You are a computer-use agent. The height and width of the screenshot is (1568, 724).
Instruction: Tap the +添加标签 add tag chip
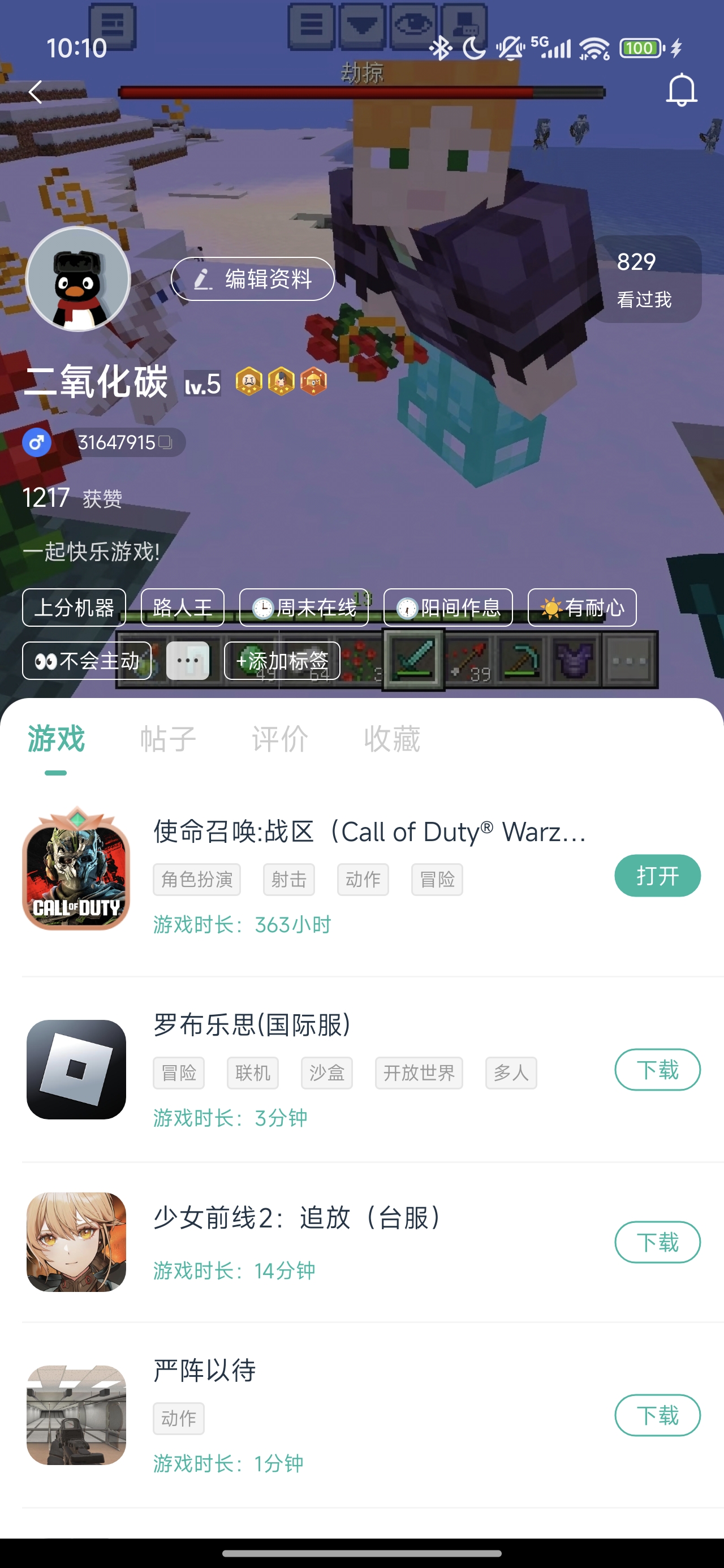point(282,661)
